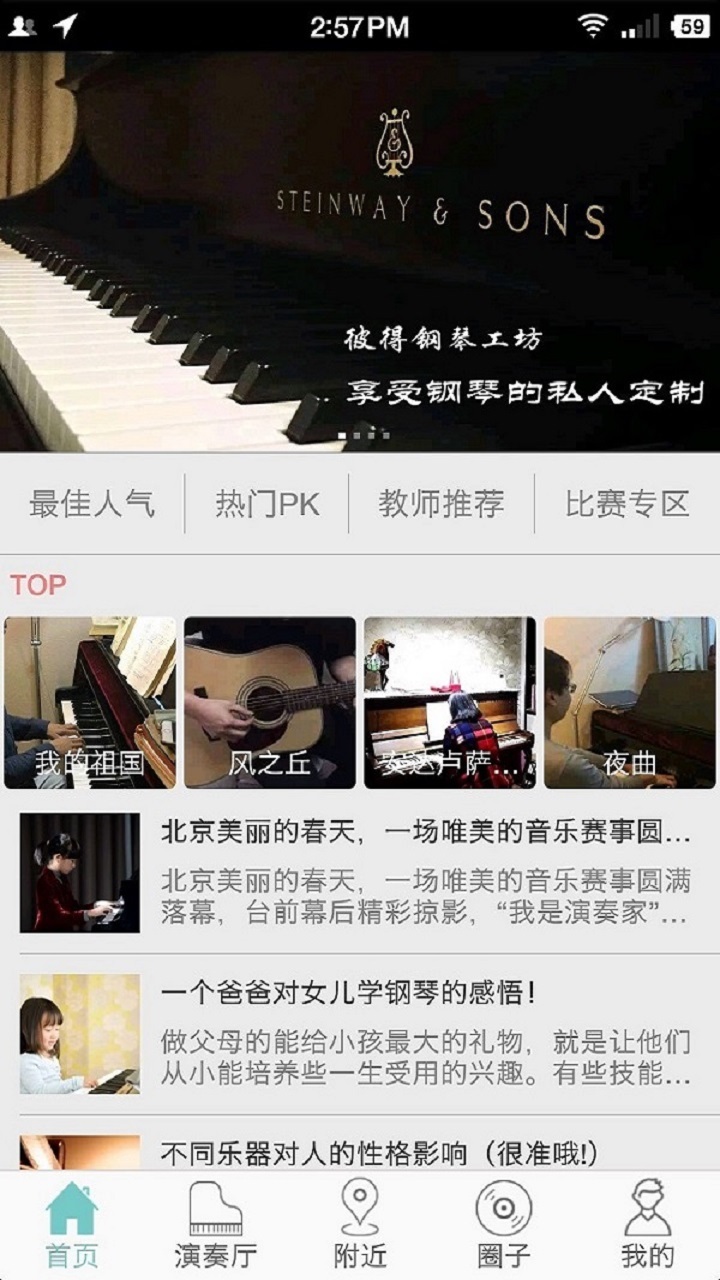Open the 我的 profile tab

click(x=648, y=1226)
